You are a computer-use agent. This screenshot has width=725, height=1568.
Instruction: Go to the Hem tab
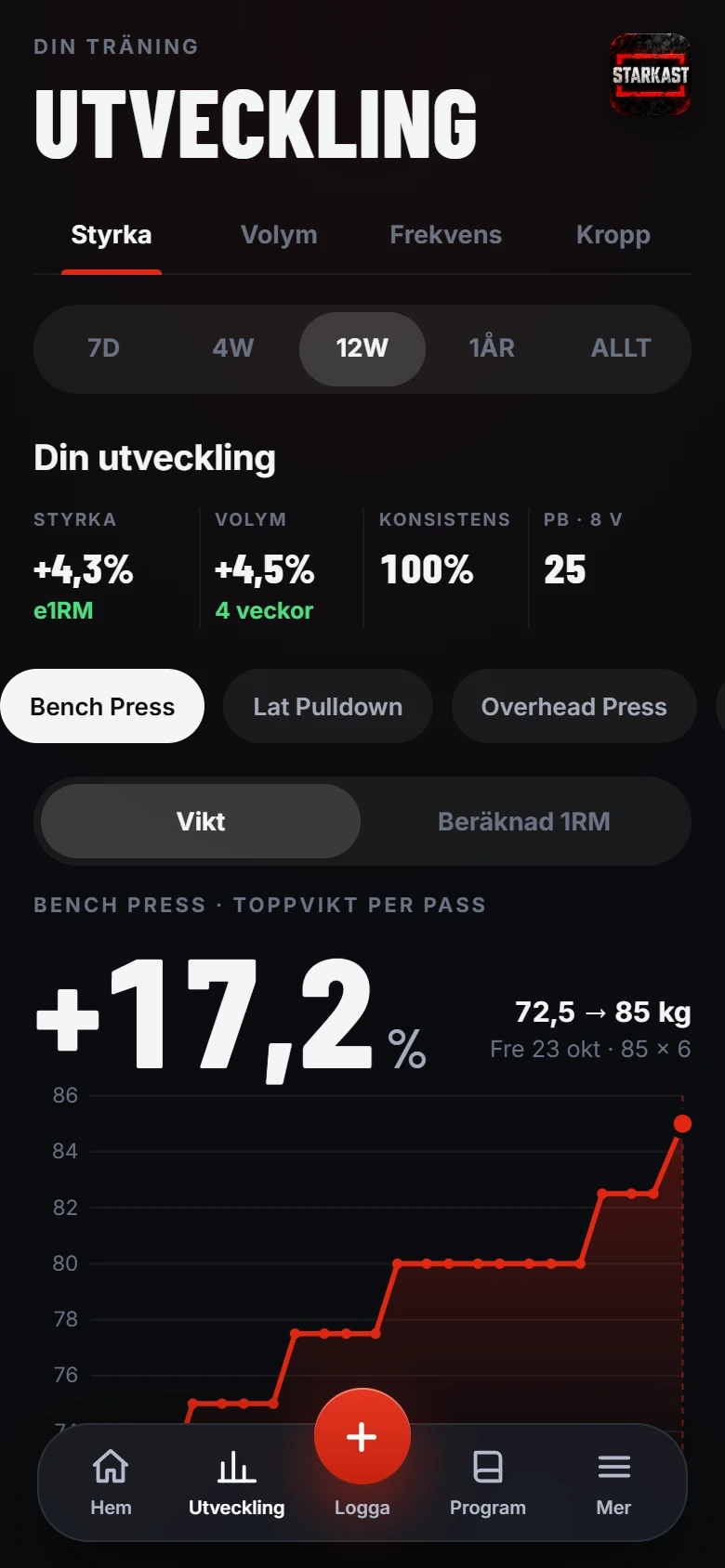(x=111, y=1483)
